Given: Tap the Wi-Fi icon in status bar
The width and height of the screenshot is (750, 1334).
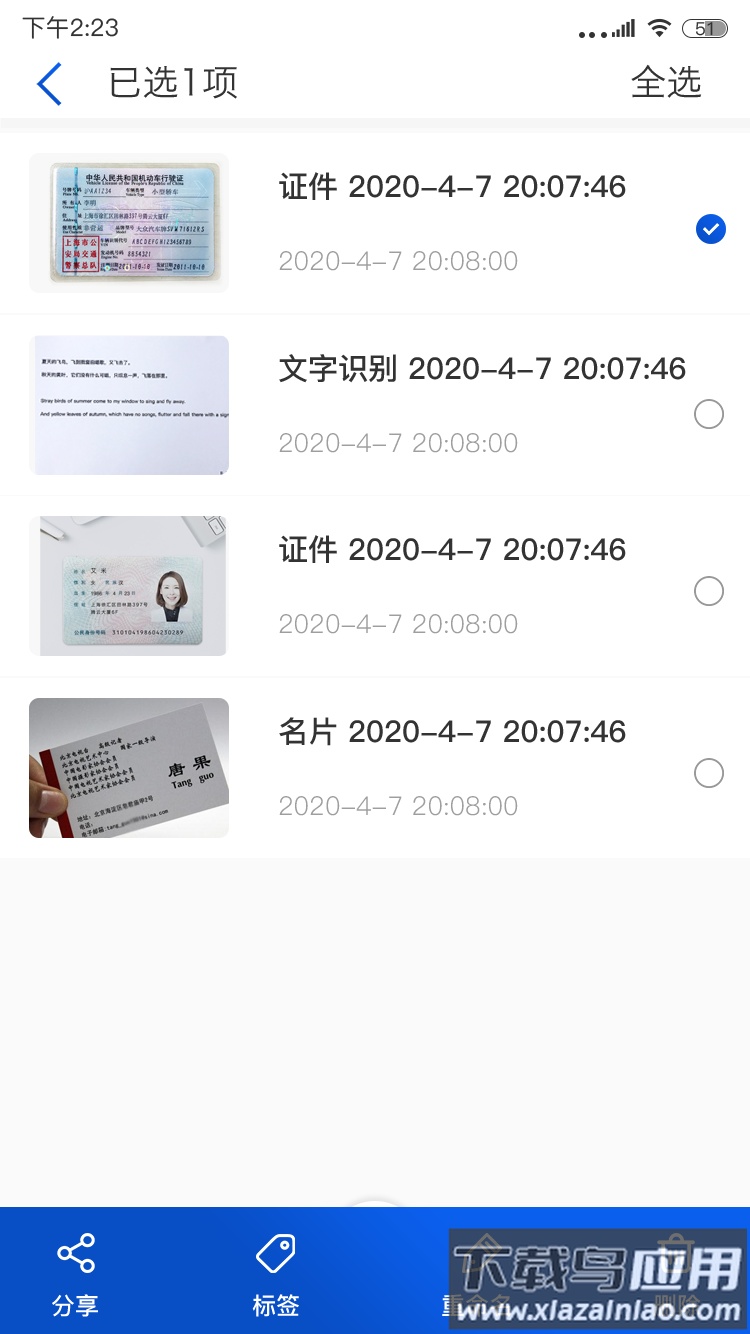Looking at the screenshot, I should coord(659,28).
